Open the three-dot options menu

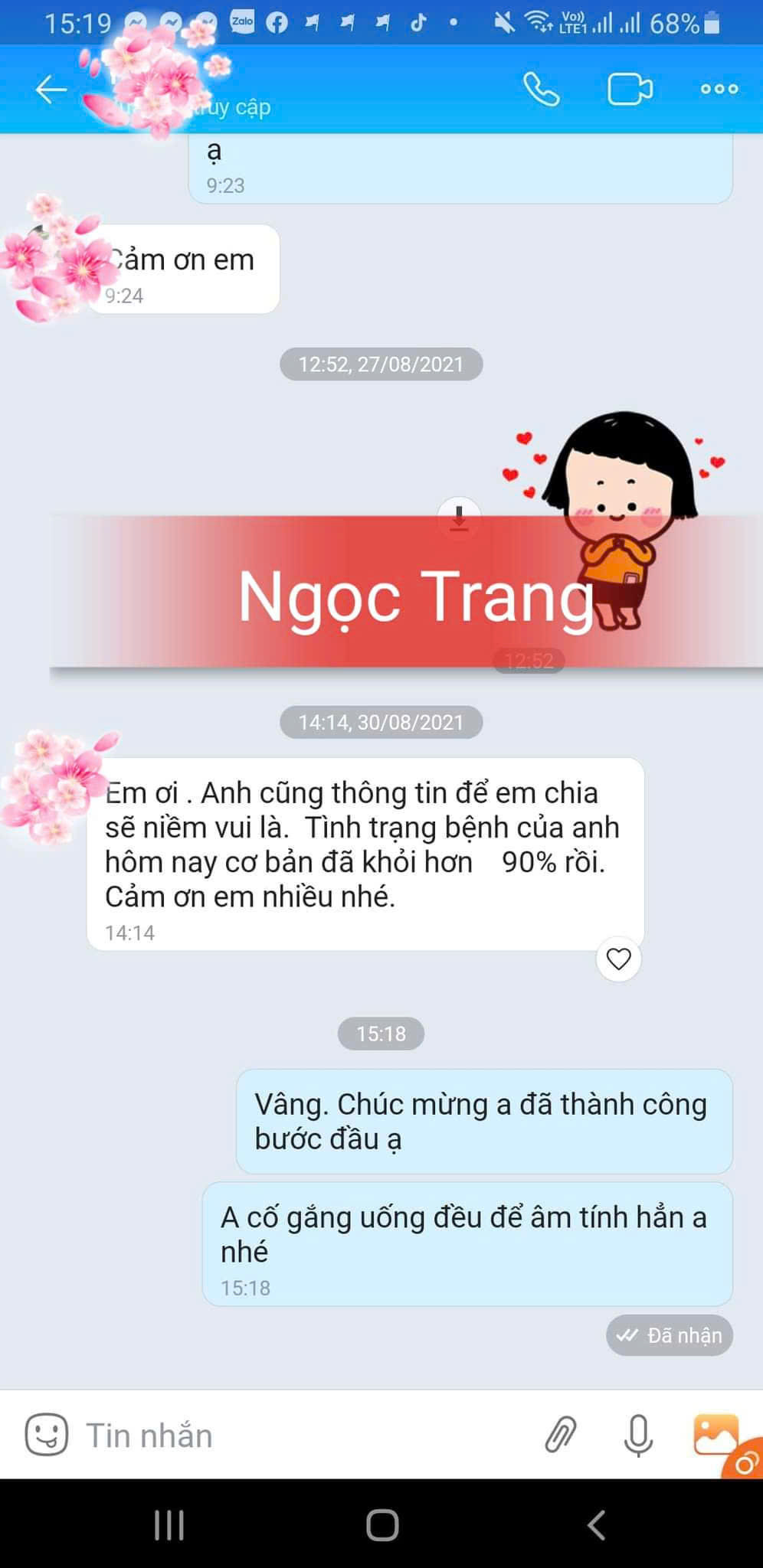[x=719, y=90]
